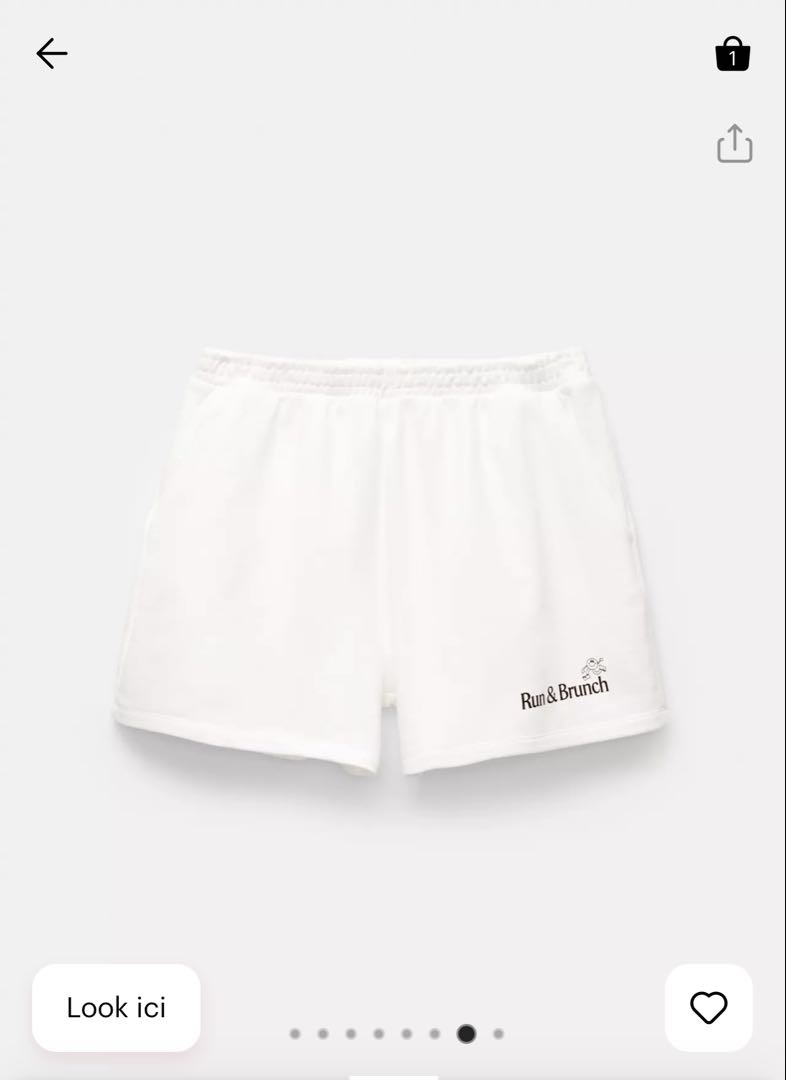Go back using the arrow icon
The width and height of the screenshot is (786, 1080).
pyautogui.click(x=52, y=54)
